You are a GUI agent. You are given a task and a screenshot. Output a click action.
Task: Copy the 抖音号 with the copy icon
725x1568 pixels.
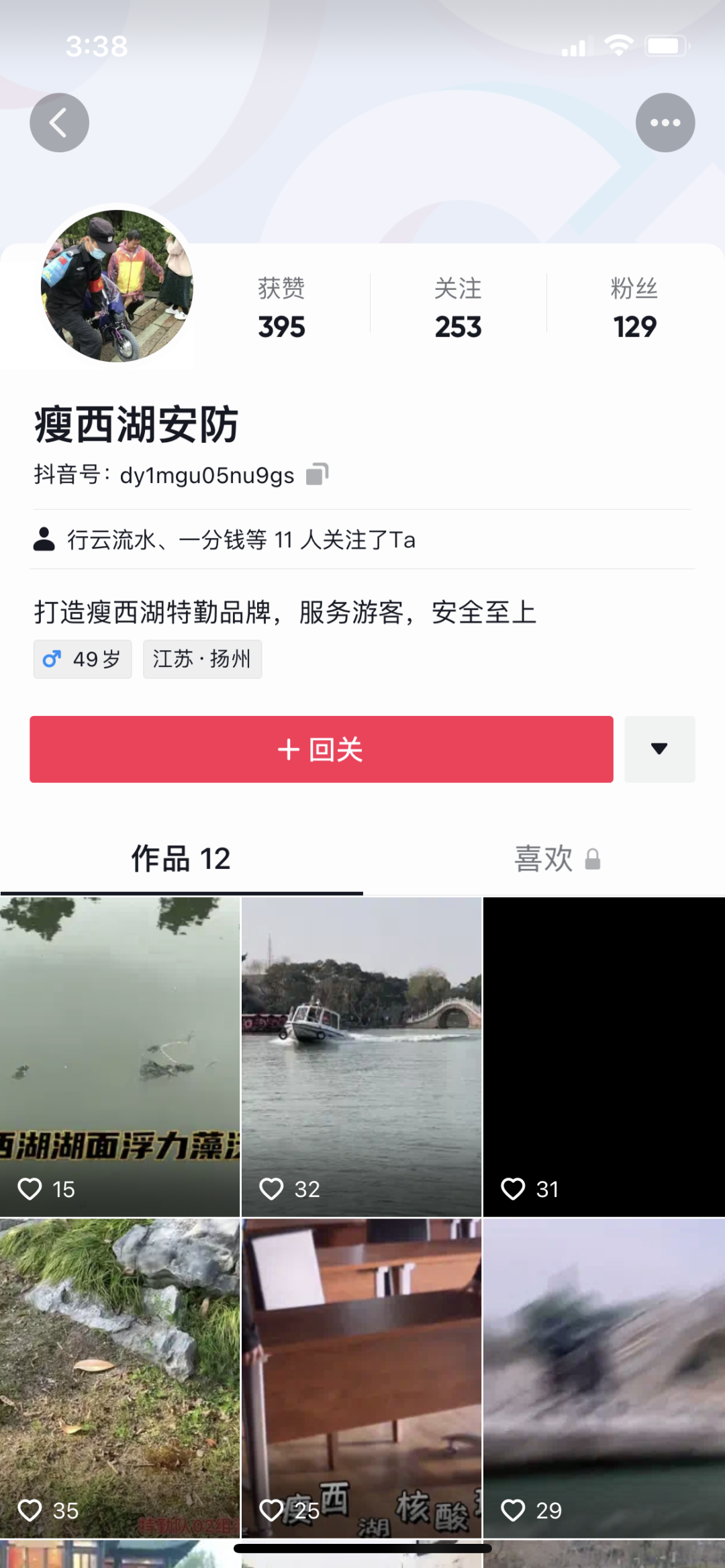318,474
